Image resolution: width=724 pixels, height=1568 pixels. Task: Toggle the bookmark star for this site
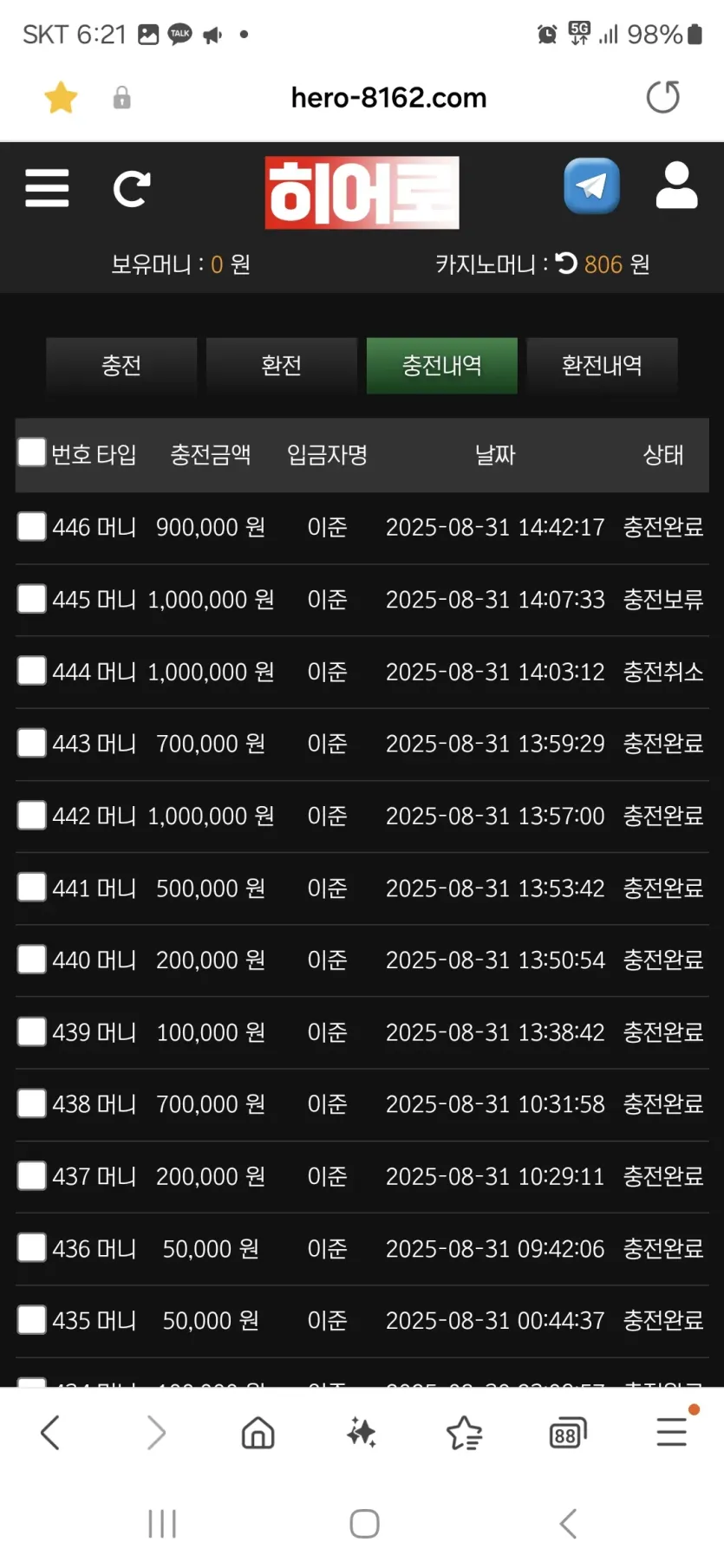click(61, 97)
